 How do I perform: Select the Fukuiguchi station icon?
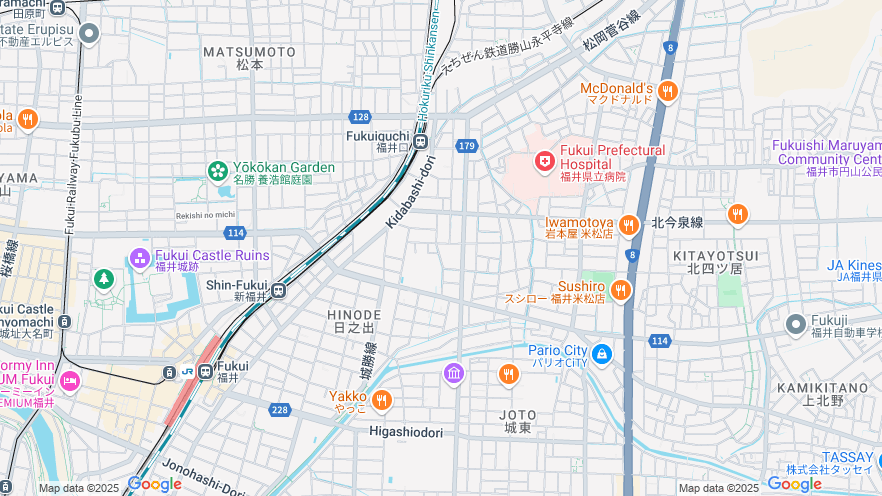tap(420, 142)
